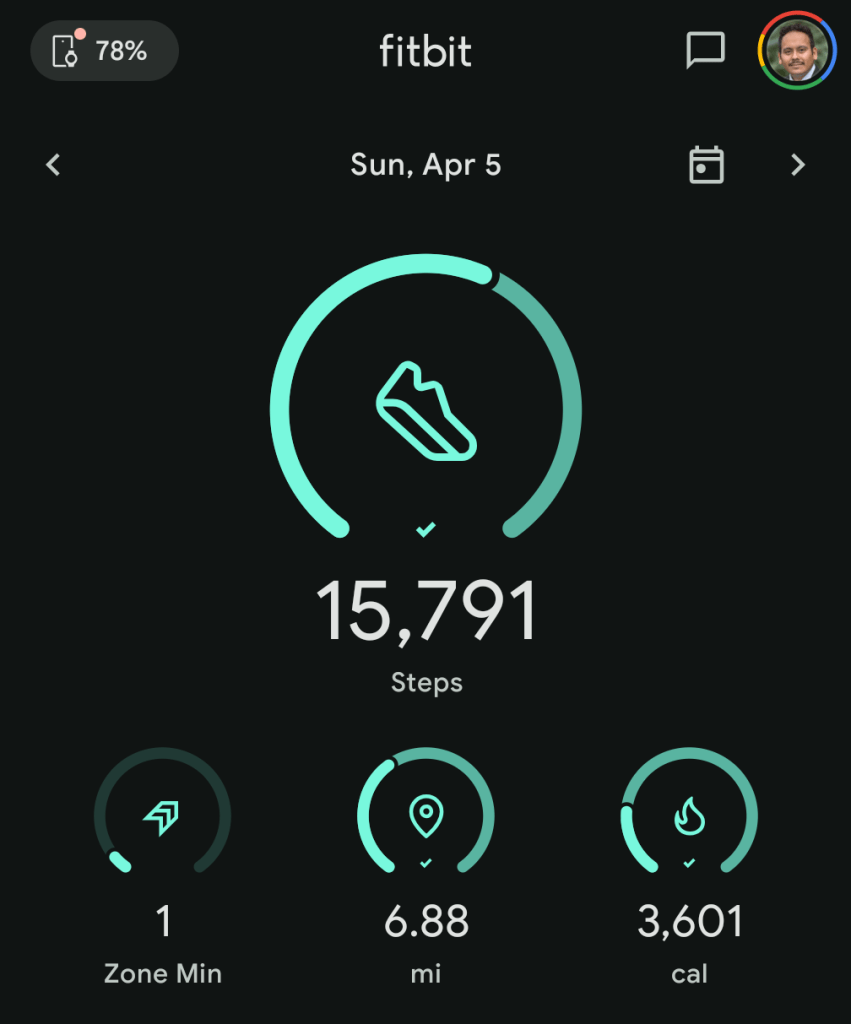851x1024 pixels.
Task: Open the account profile picture
Action: point(796,51)
